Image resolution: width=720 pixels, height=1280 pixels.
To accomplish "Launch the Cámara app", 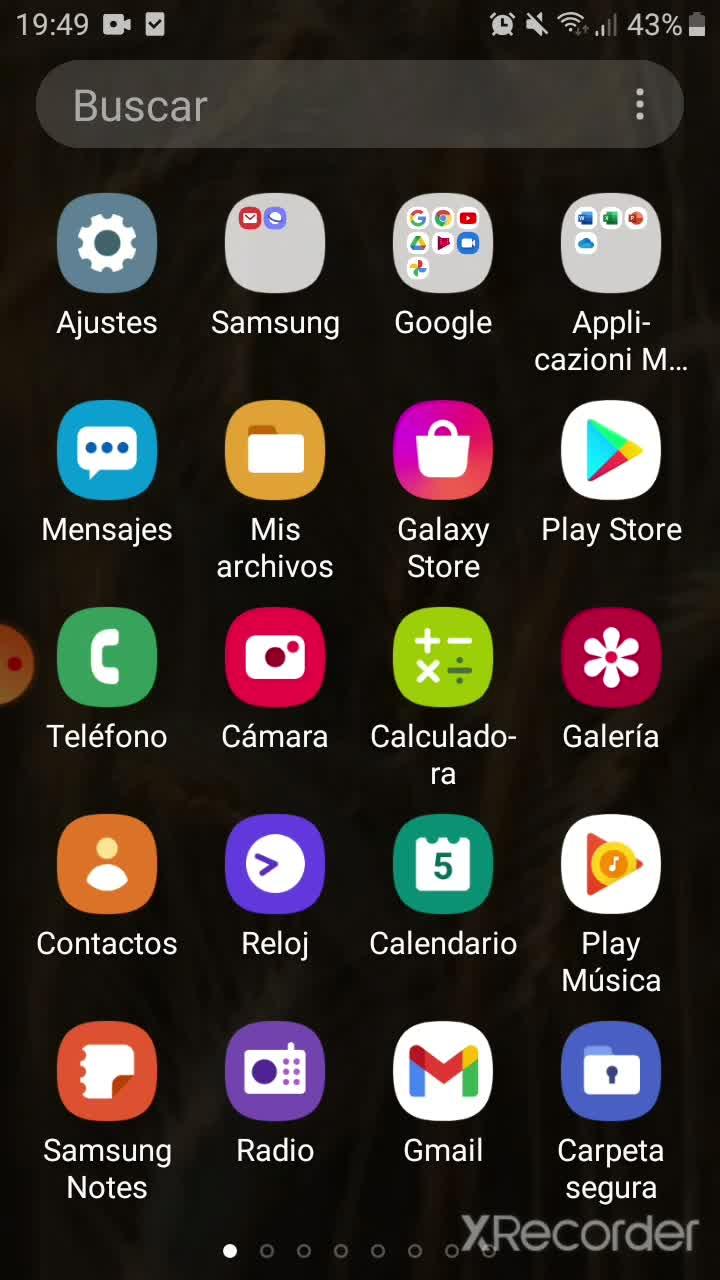I will pyautogui.click(x=275, y=657).
